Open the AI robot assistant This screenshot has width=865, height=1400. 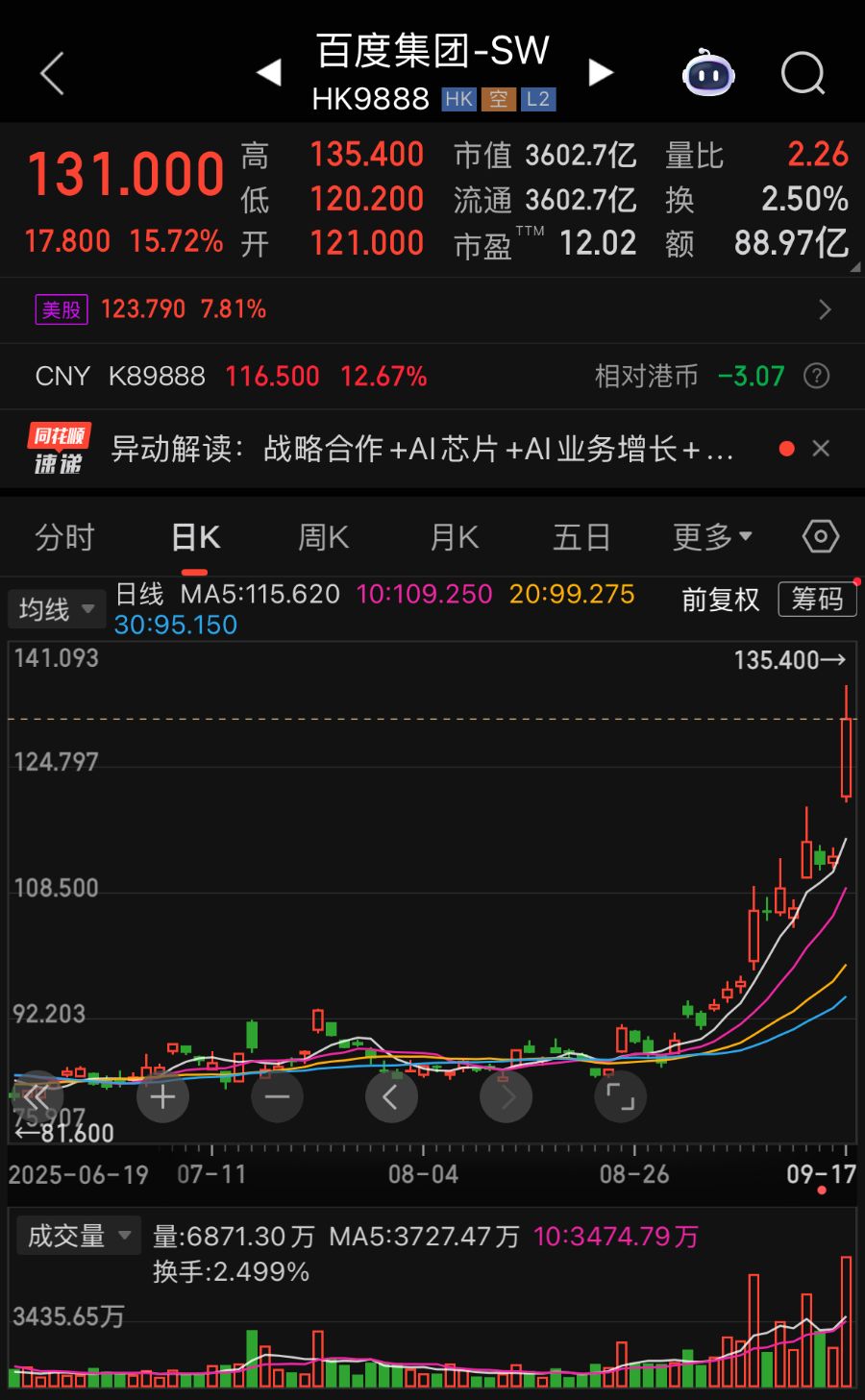point(708,72)
